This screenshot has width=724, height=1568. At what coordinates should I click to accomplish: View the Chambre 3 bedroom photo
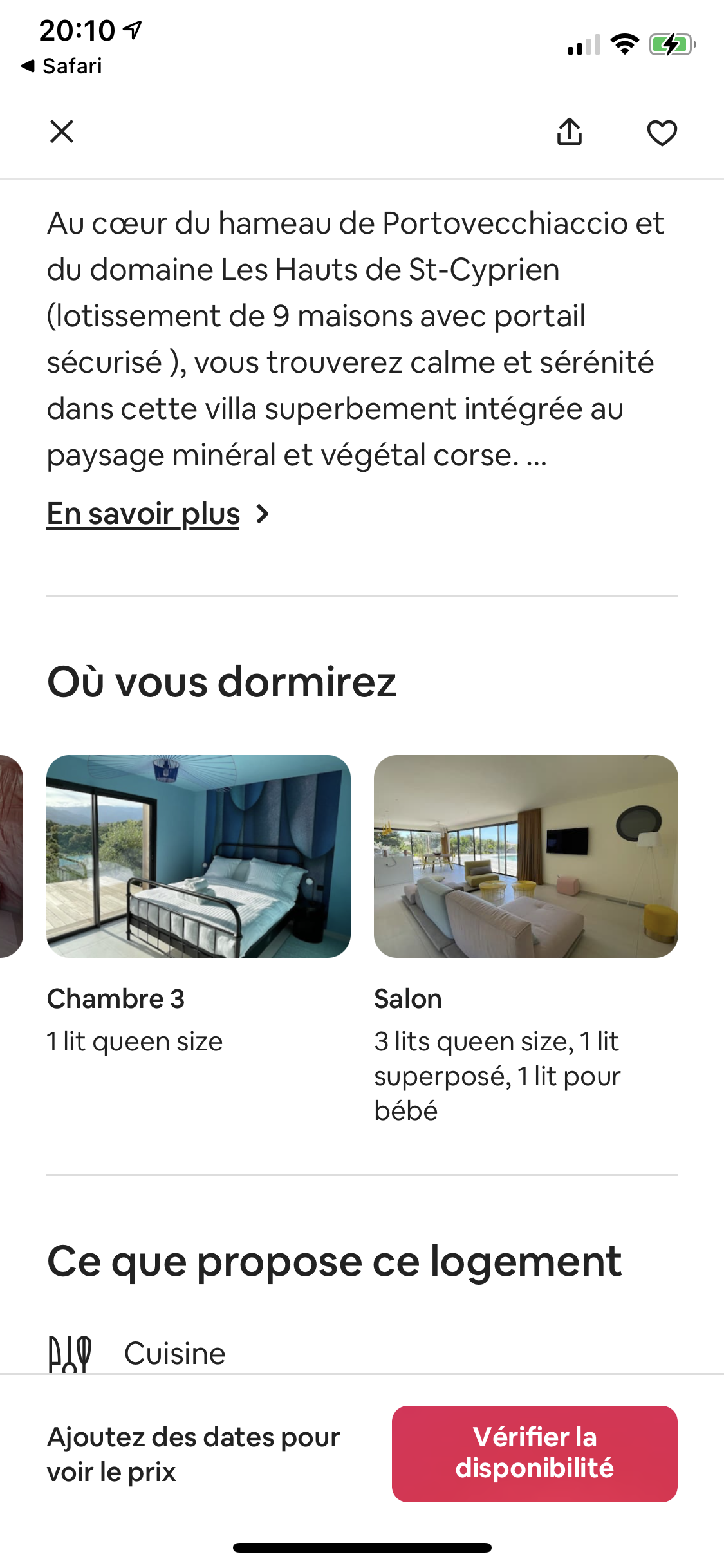[198, 856]
